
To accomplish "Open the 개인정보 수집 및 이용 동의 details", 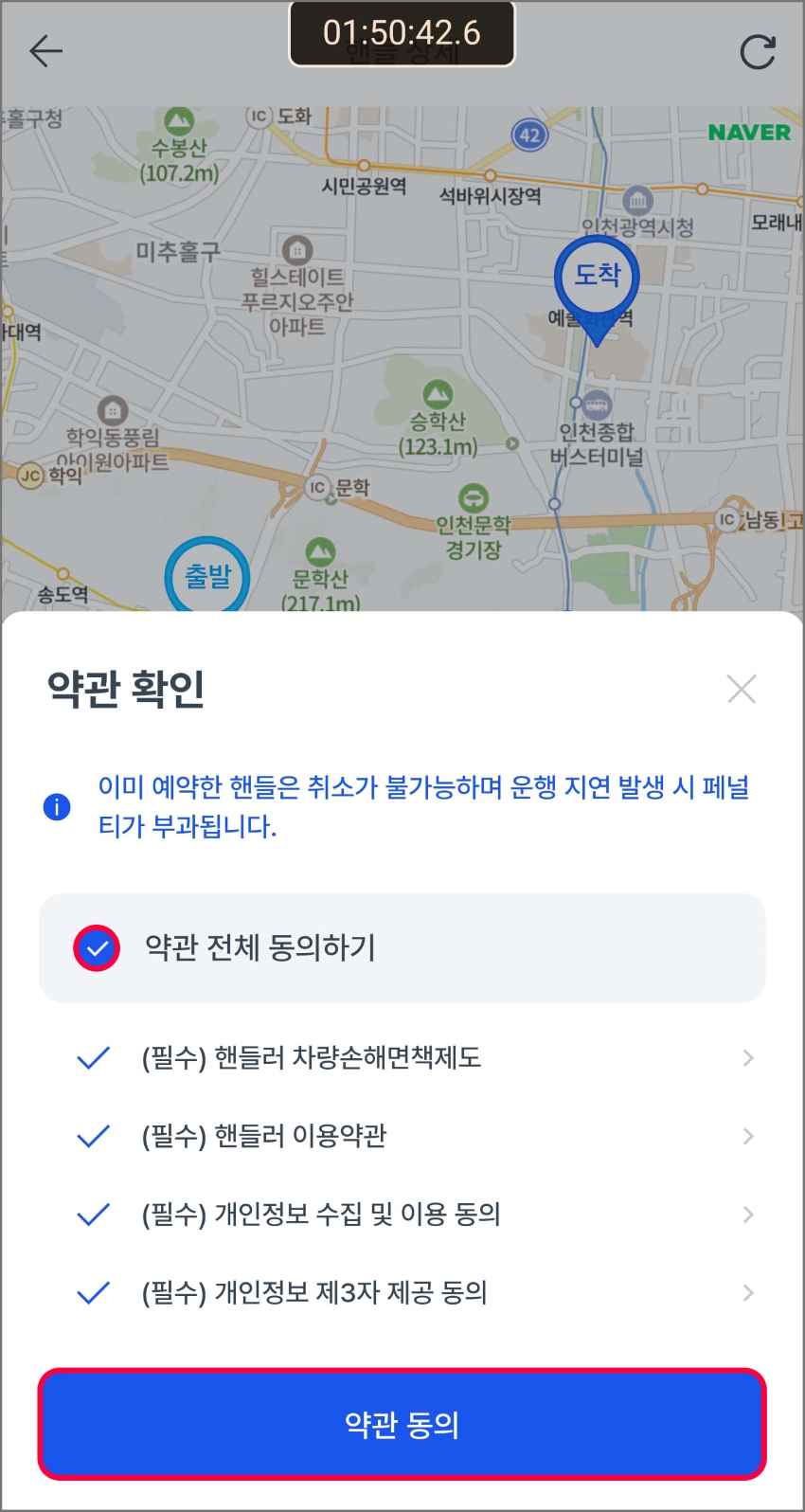I will tap(747, 1215).
